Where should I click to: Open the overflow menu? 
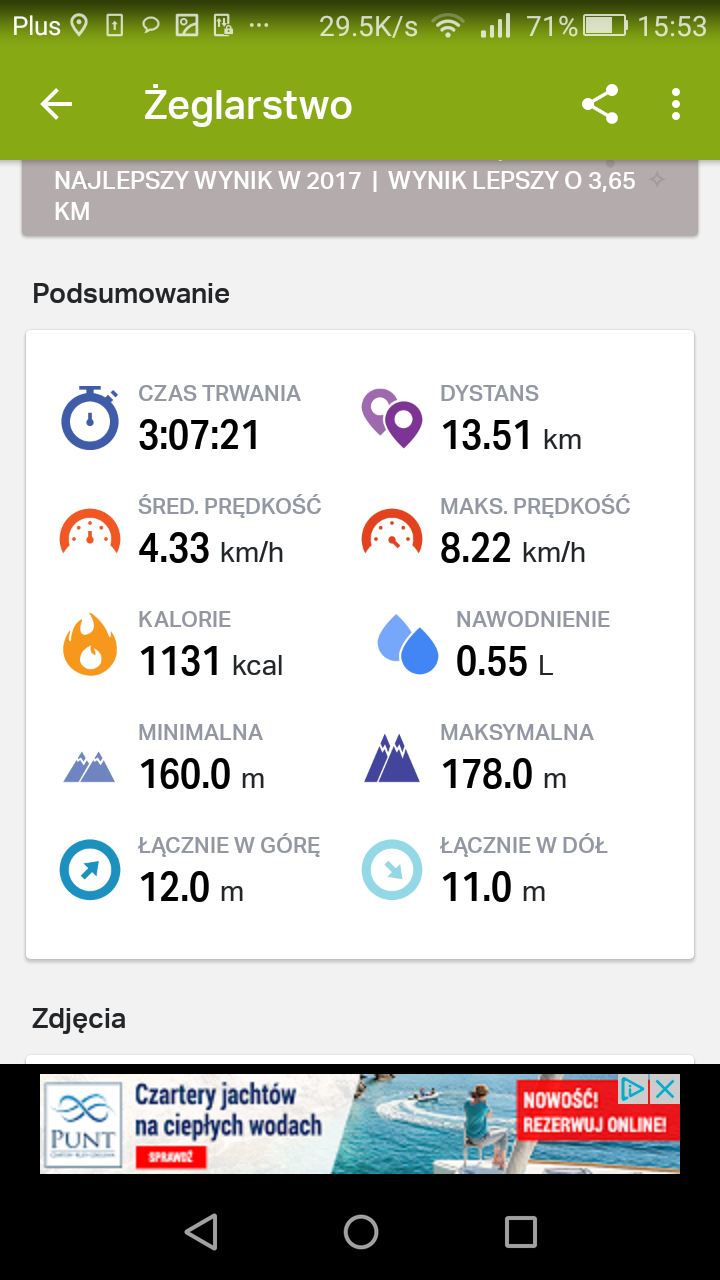tap(676, 104)
